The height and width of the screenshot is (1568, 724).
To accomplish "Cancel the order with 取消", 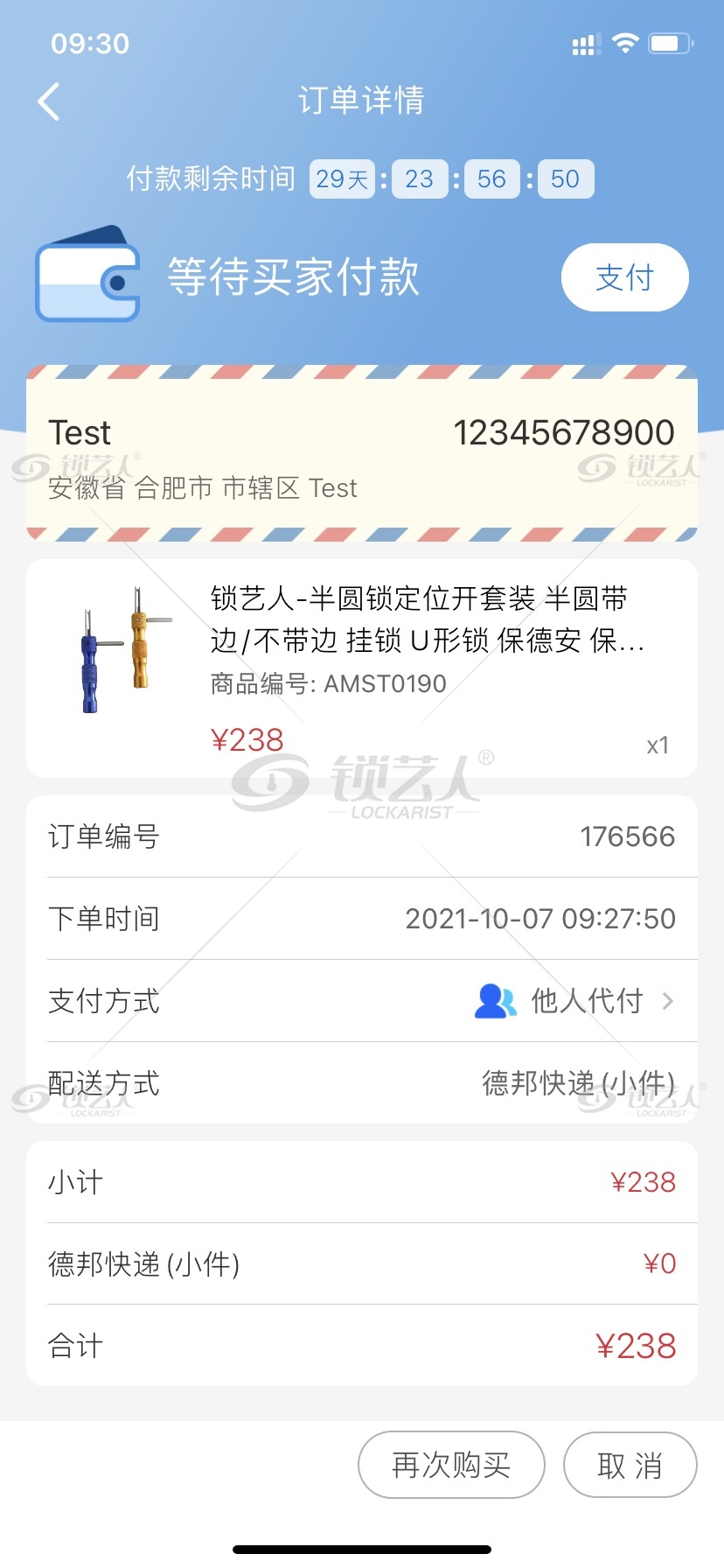I will 630,1465.
